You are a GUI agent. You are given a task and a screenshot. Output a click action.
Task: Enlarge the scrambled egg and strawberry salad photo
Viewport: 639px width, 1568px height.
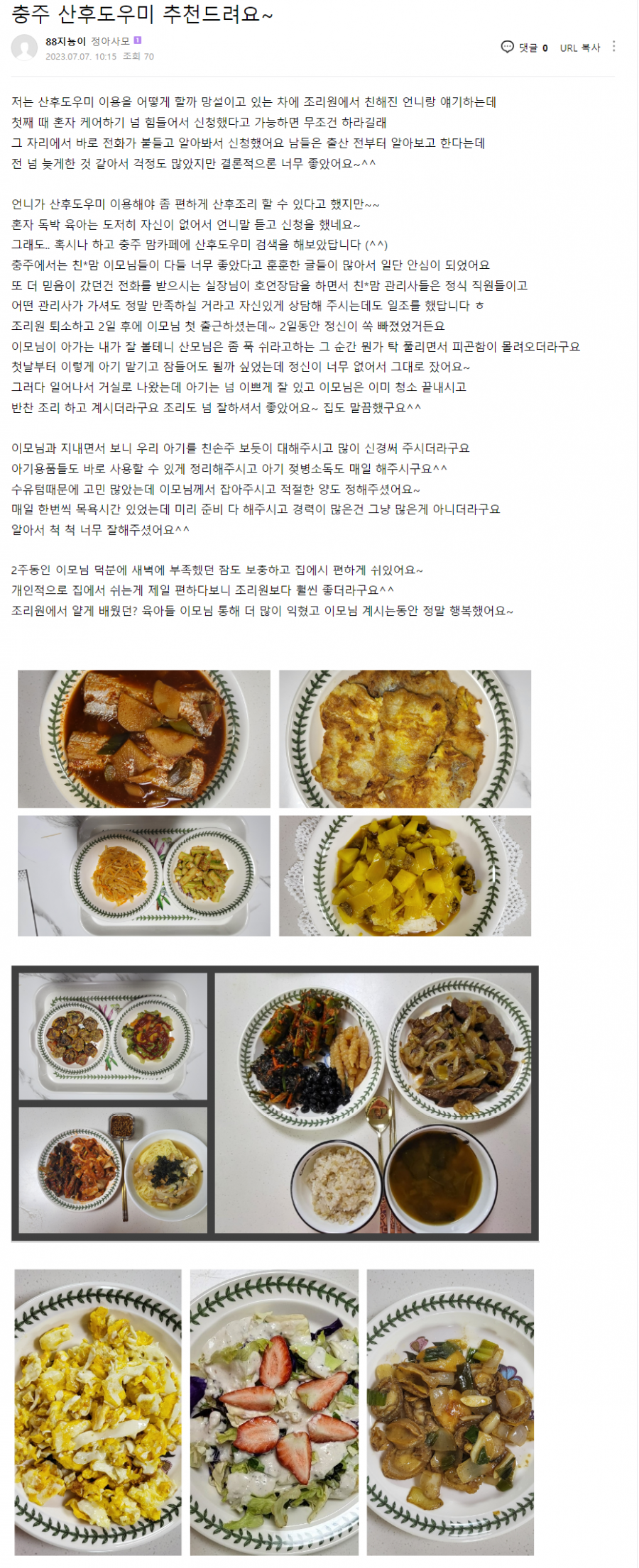(274, 1411)
